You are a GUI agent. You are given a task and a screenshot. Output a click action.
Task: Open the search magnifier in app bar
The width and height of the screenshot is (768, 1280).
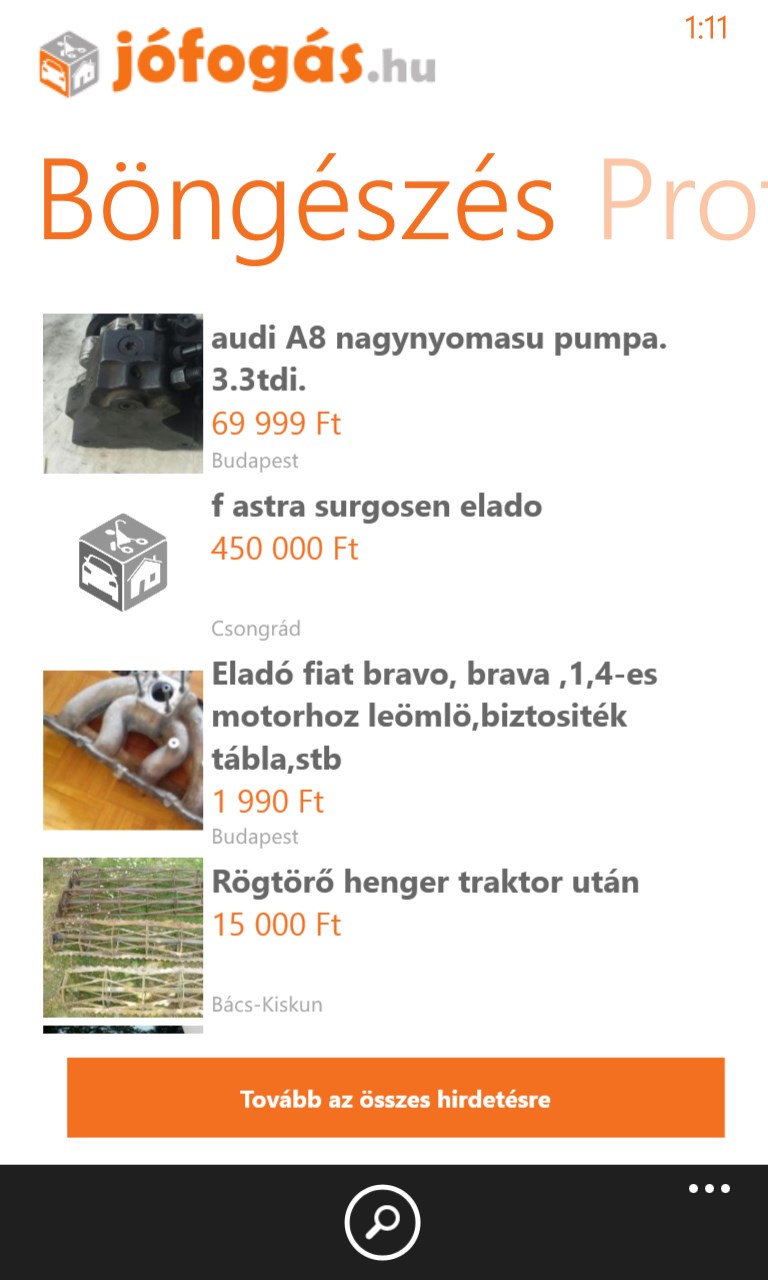383,1221
